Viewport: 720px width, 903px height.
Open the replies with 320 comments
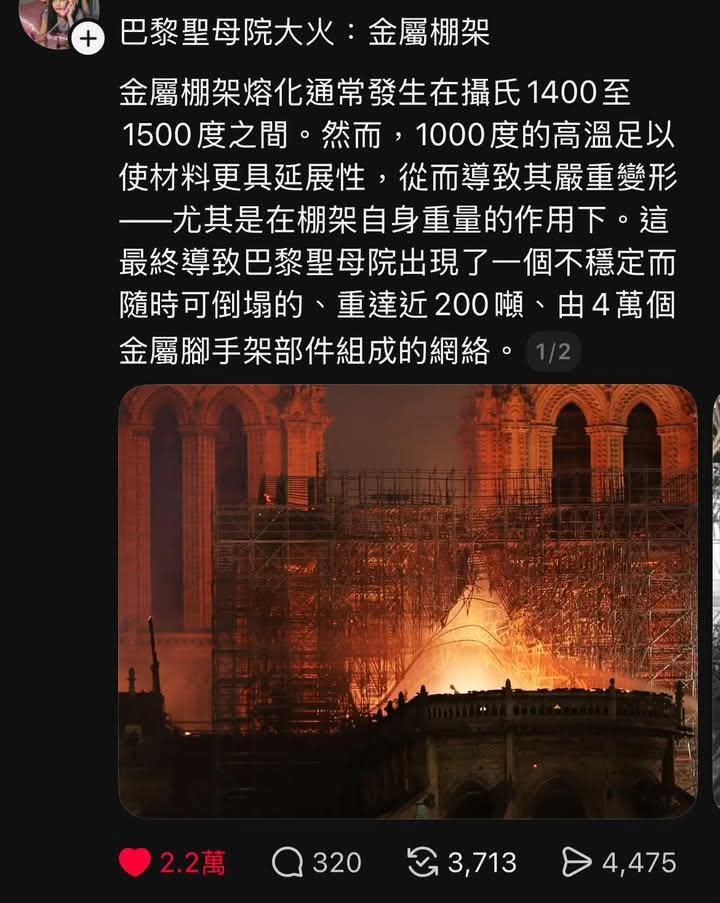click(x=289, y=862)
